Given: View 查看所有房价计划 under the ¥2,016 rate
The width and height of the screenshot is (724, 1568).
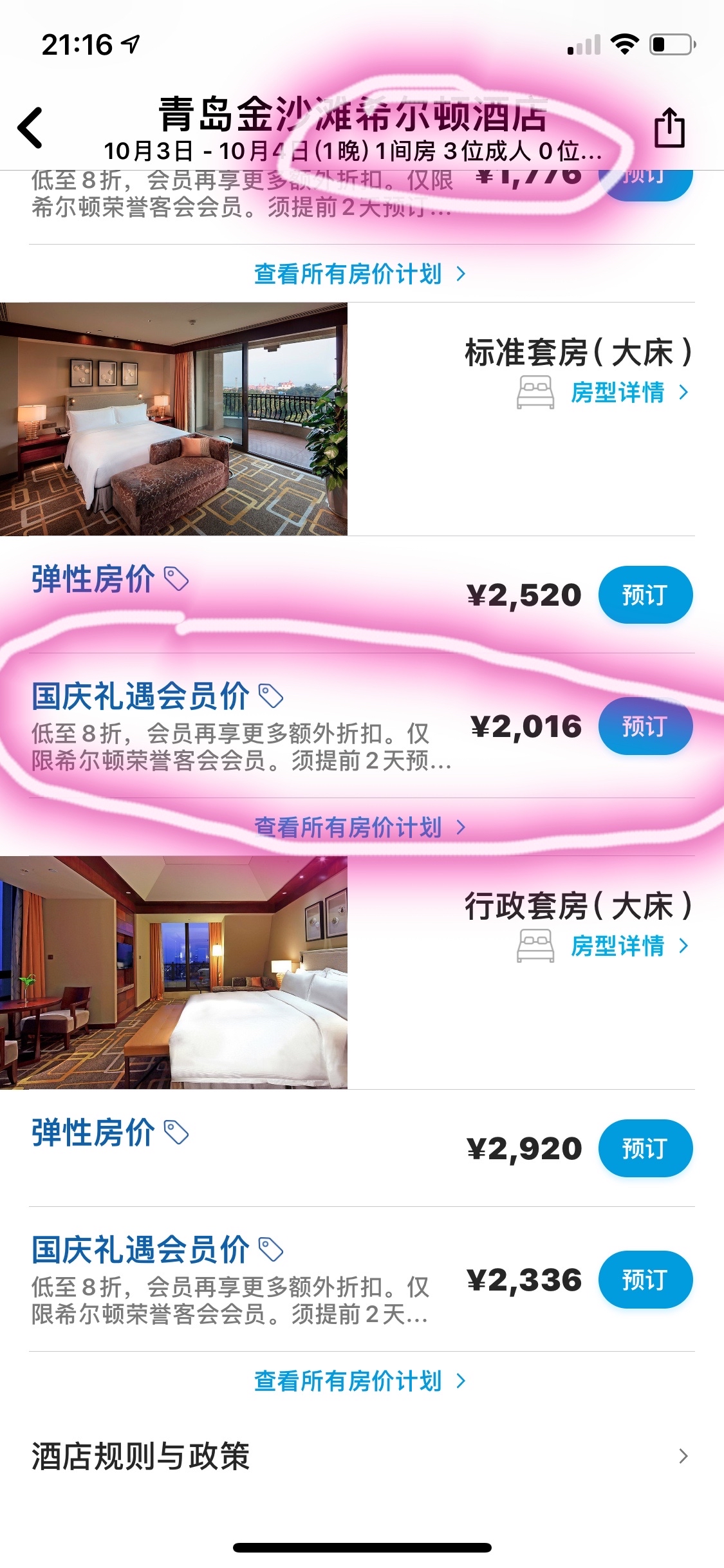Looking at the screenshot, I should pyautogui.click(x=359, y=827).
